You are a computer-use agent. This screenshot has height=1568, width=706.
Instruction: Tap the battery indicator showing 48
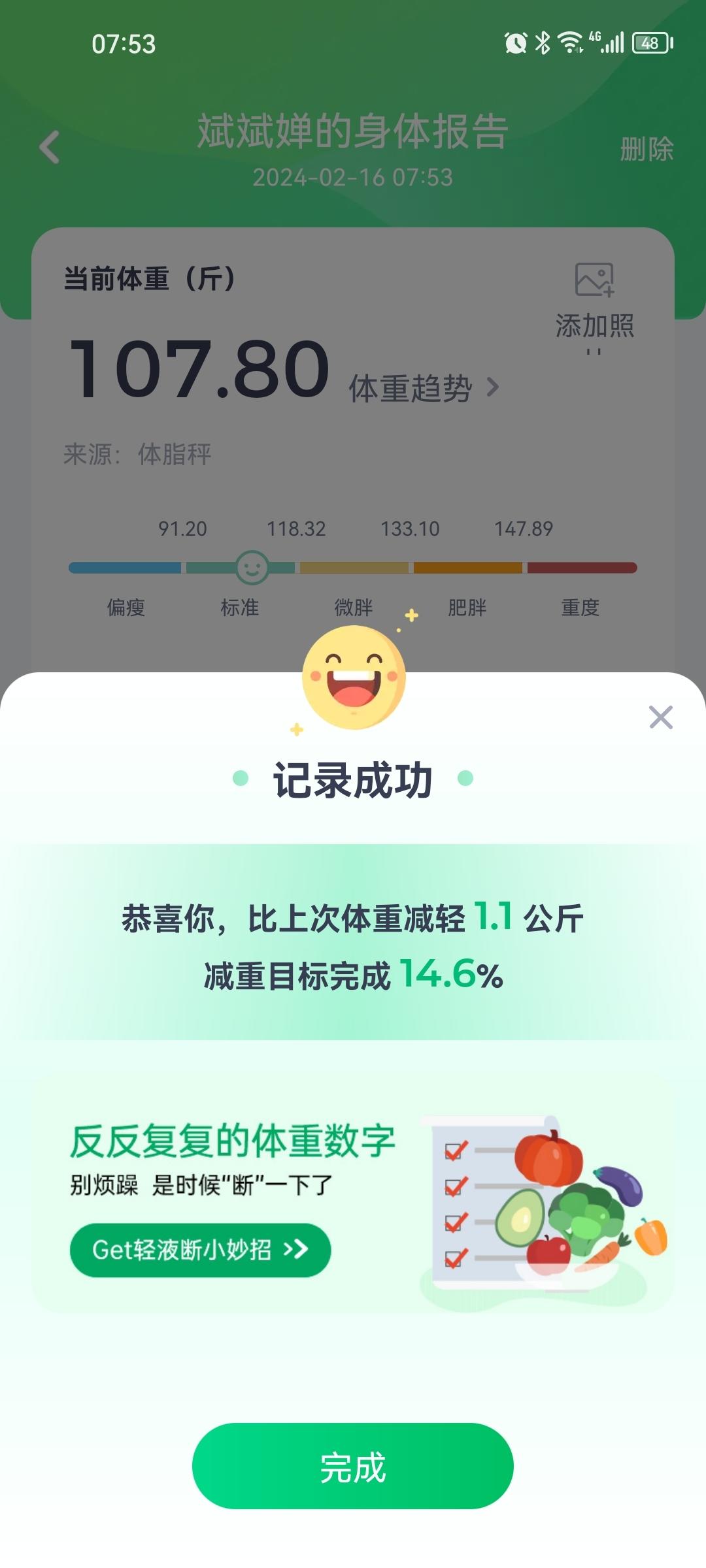click(651, 42)
